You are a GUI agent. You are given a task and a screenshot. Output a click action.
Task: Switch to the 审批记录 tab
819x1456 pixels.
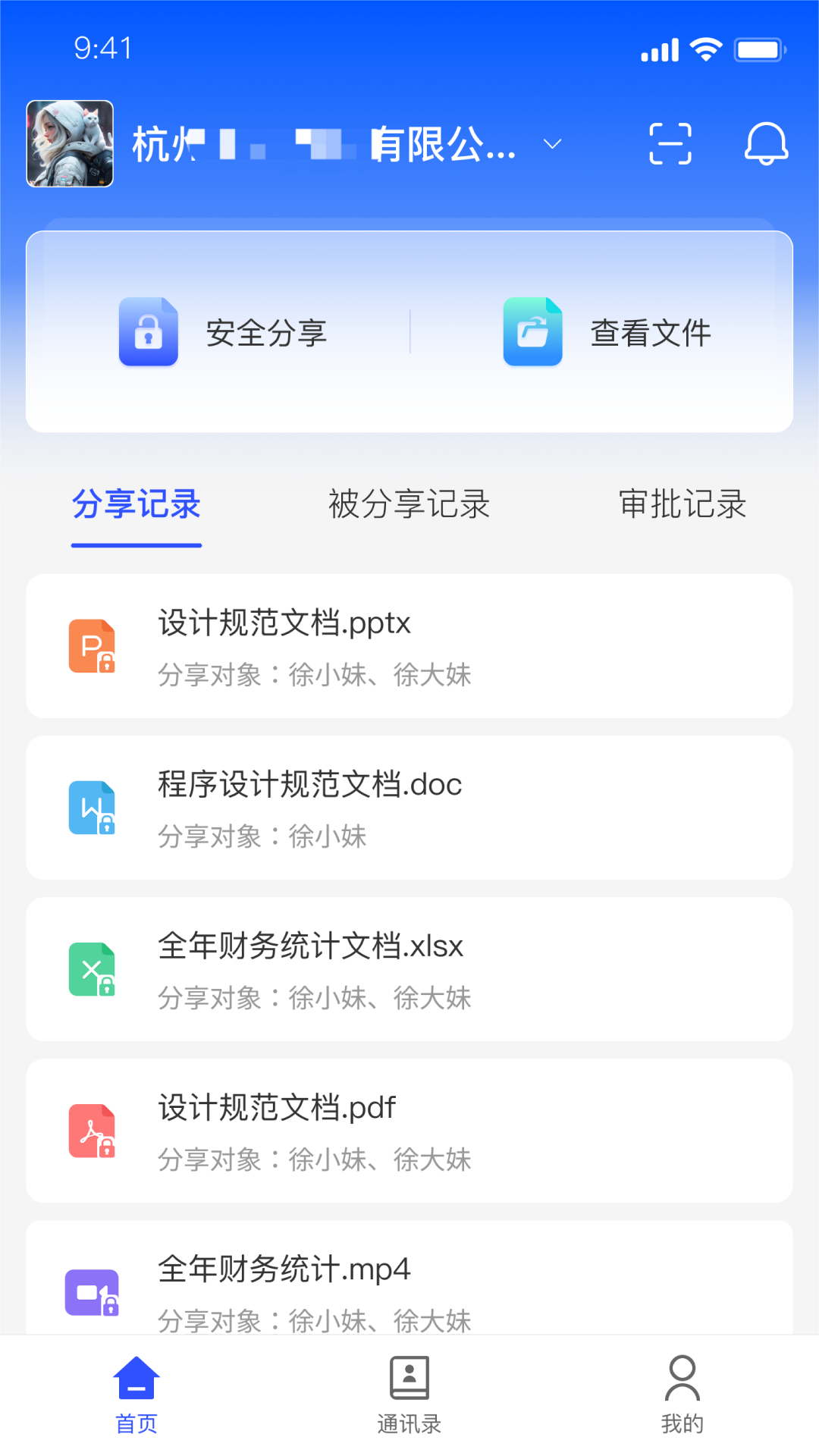(682, 504)
